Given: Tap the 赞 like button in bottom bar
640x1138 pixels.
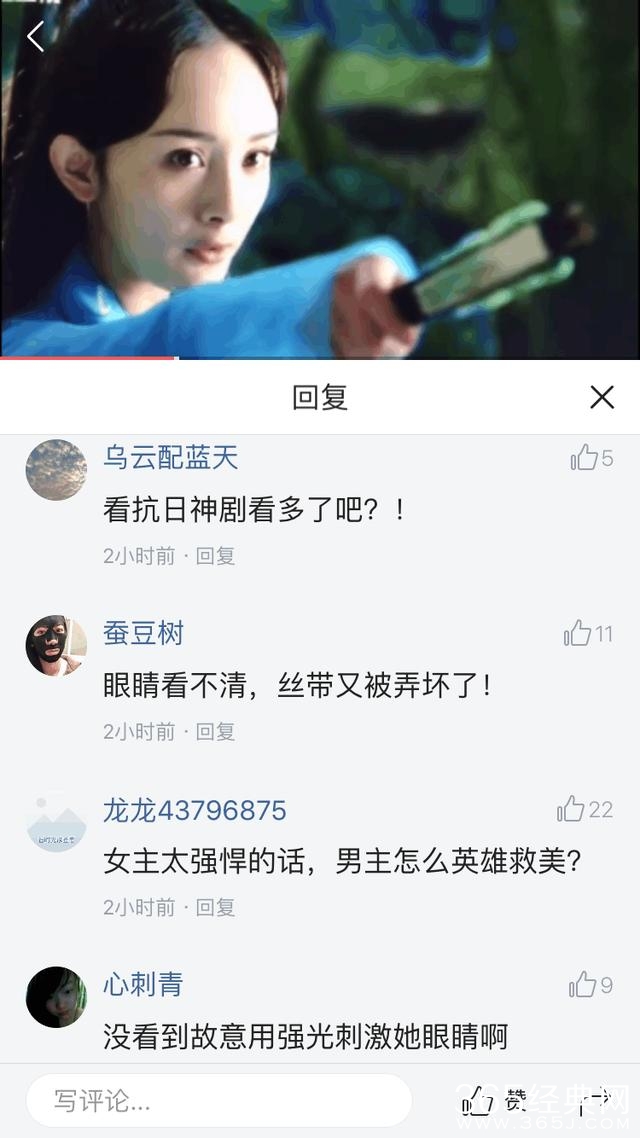Looking at the screenshot, I should pos(495,1101).
